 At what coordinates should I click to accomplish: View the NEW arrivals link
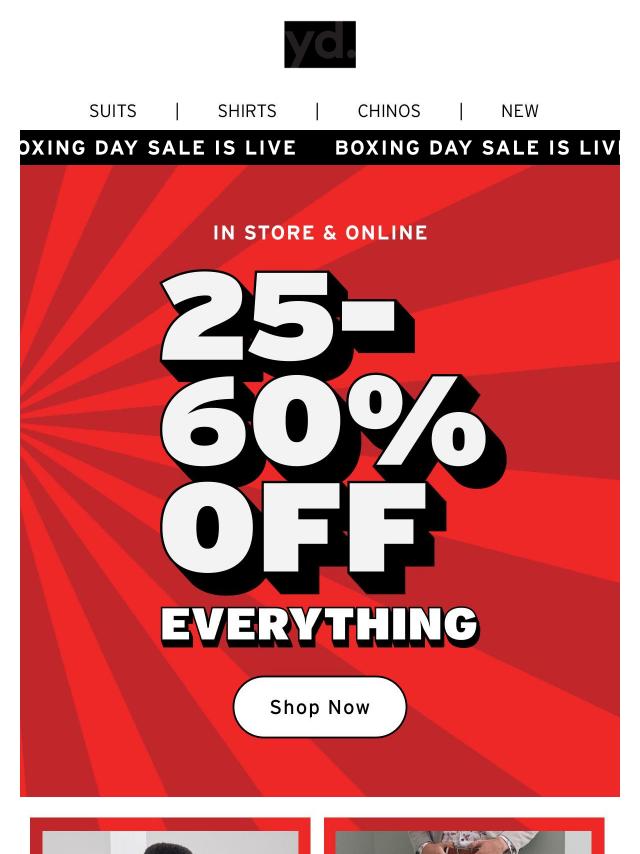pos(519,111)
